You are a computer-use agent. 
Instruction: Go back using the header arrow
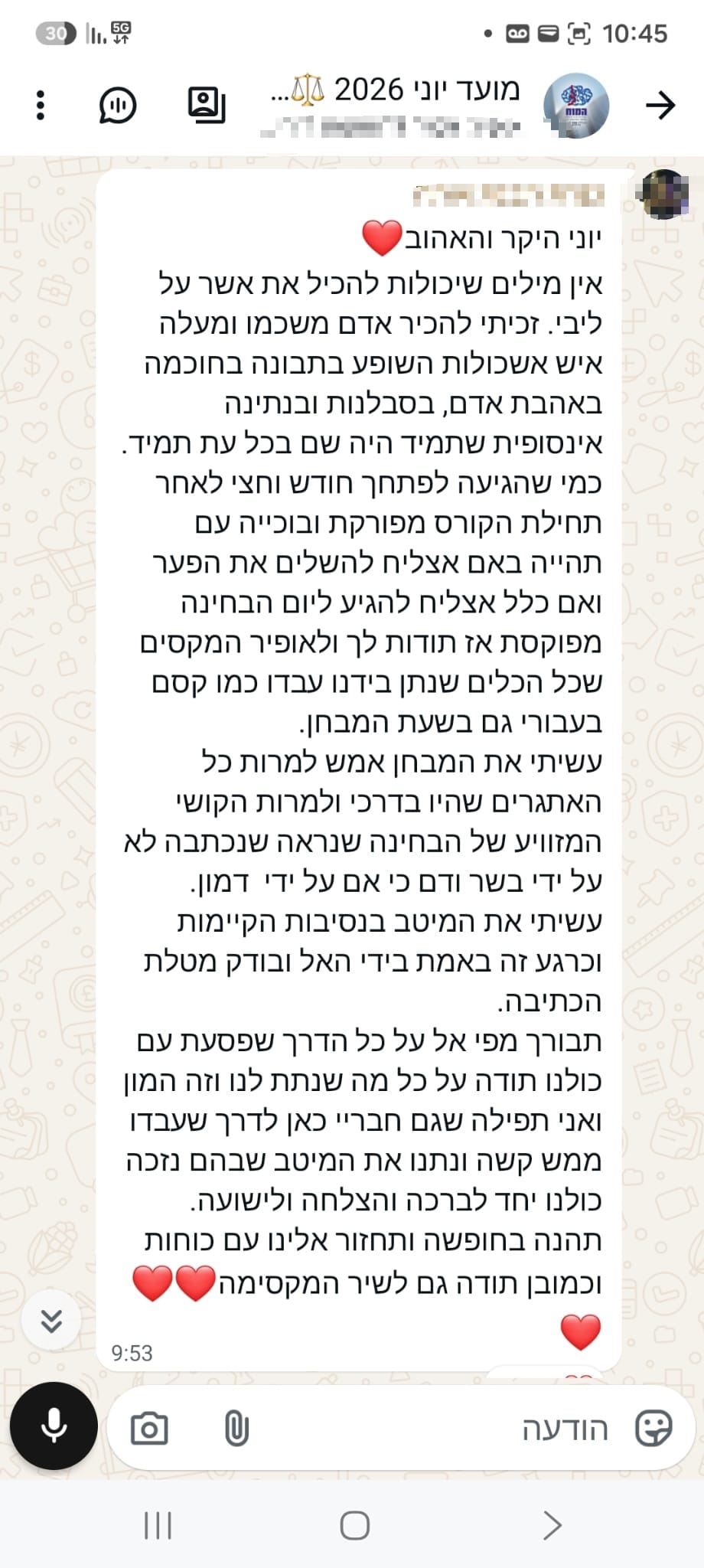click(660, 105)
